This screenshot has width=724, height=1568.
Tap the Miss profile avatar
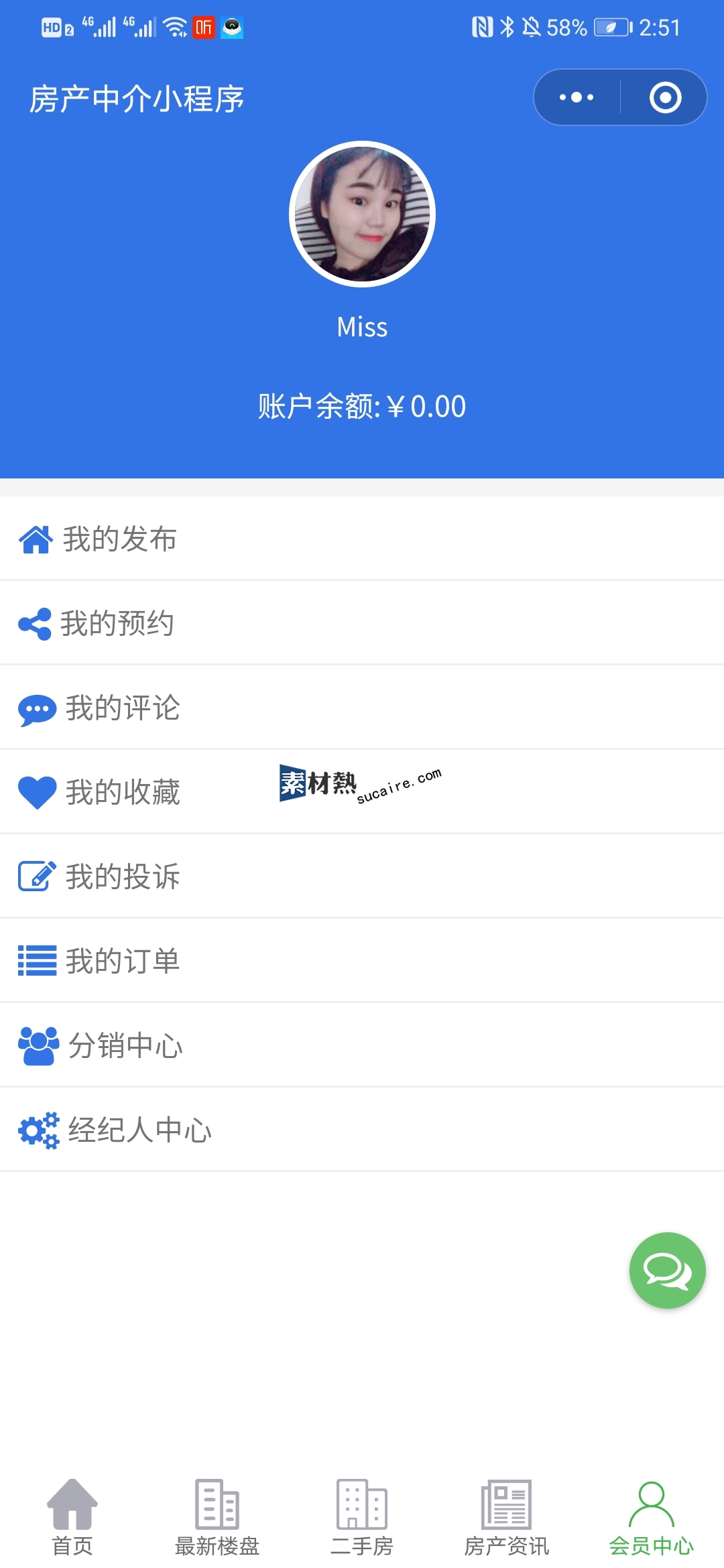point(362,214)
